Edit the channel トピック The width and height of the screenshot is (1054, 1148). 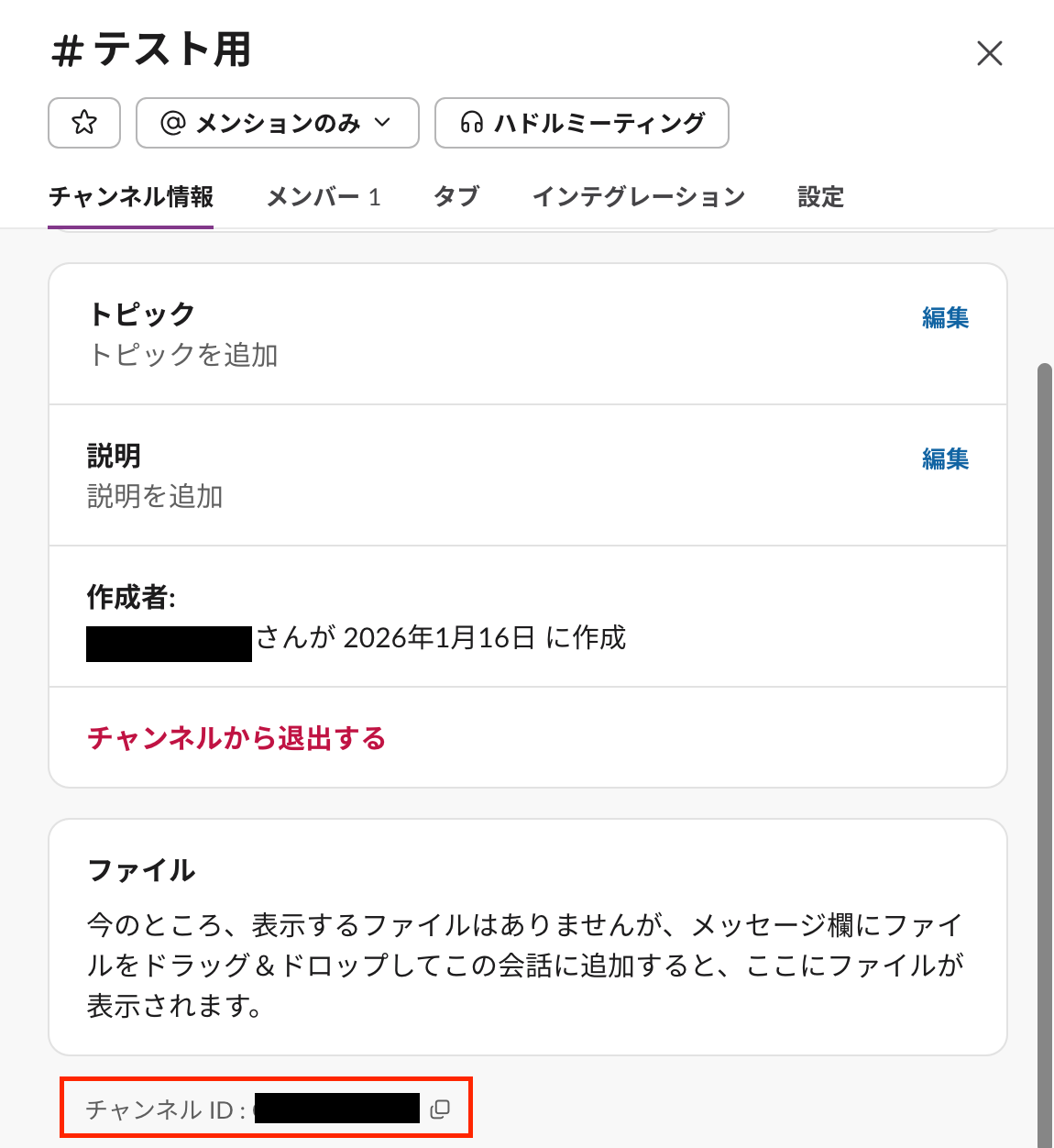tap(945, 318)
